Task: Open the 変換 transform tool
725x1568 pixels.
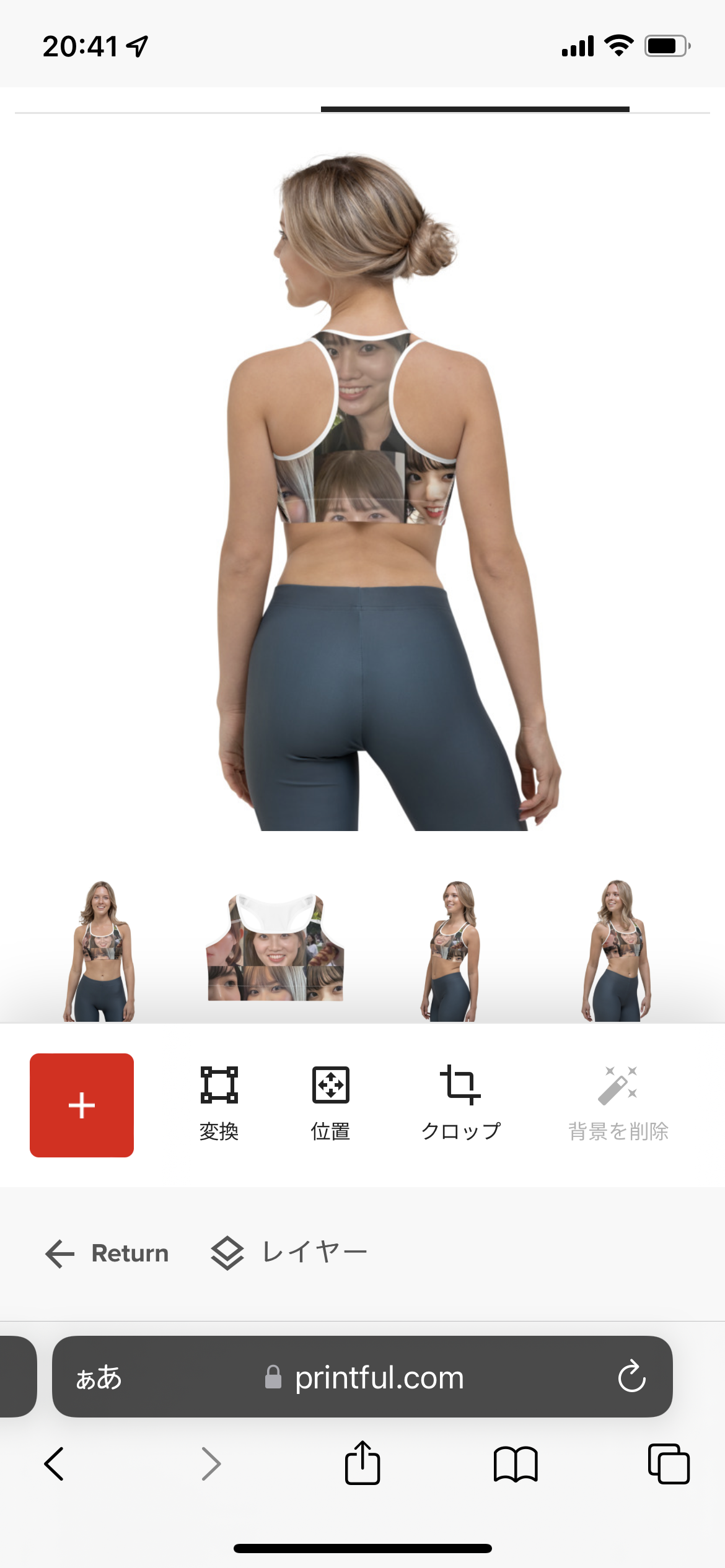Action: pyautogui.click(x=219, y=1102)
